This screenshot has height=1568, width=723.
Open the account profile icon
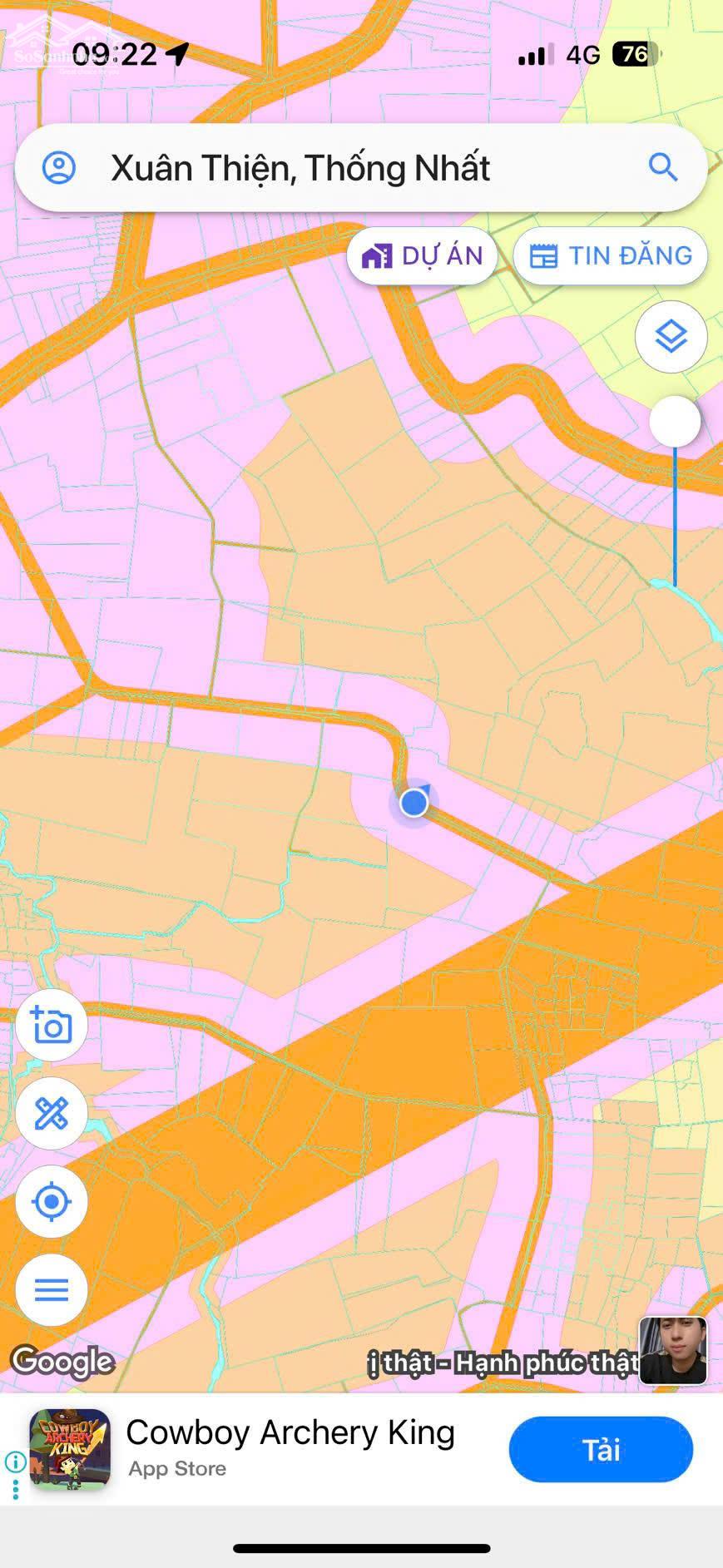click(x=59, y=167)
